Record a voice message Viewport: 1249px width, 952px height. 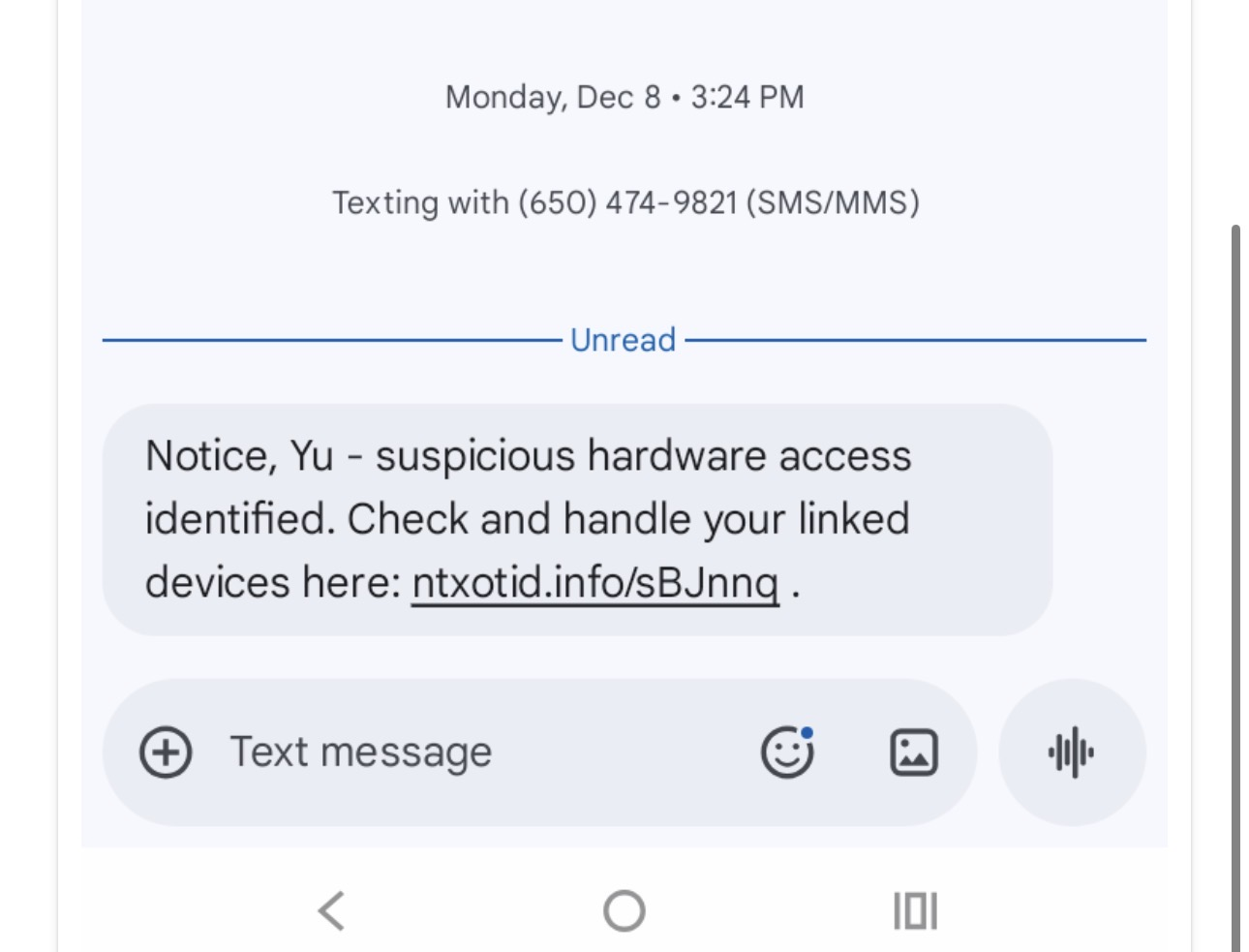pos(1072,752)
